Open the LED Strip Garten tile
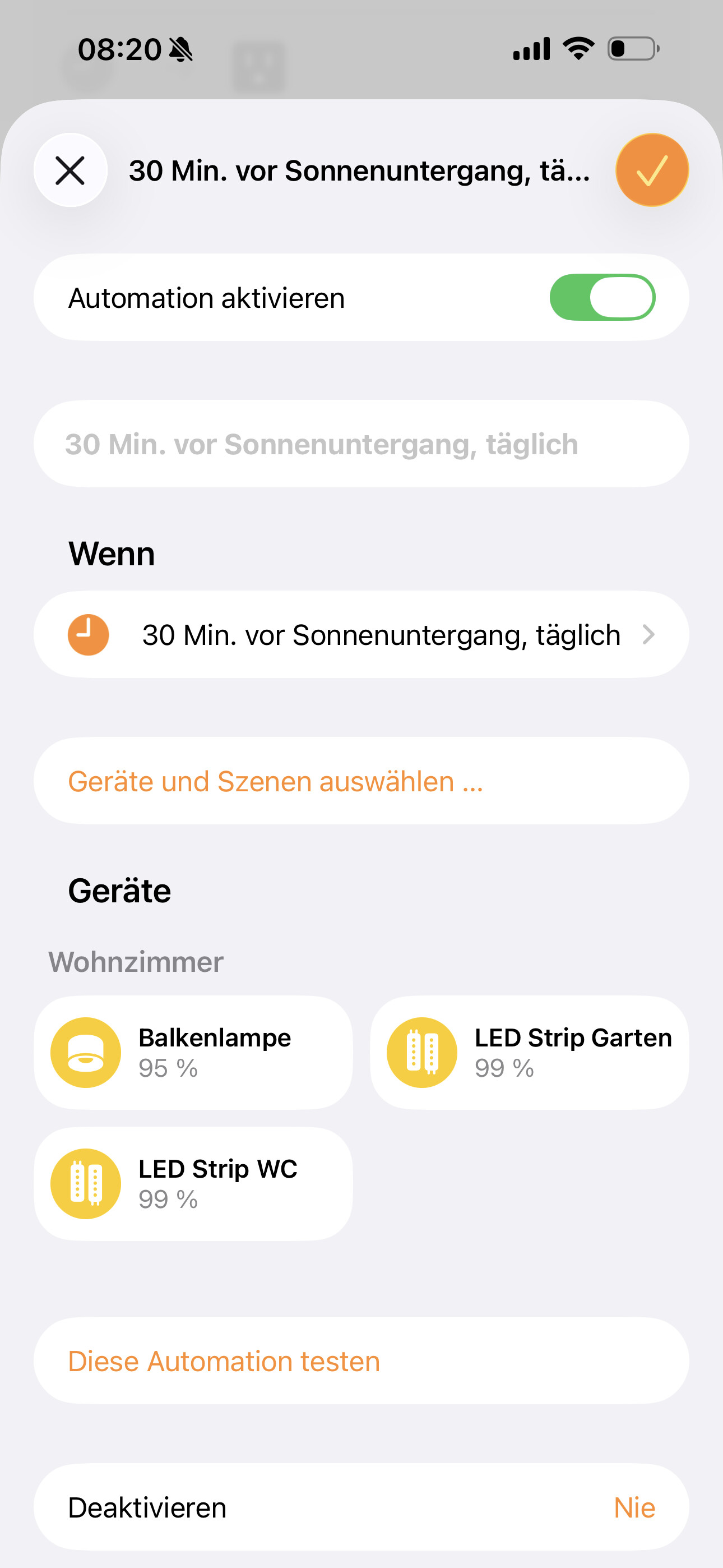This screenshot has height=1568, width=723. point(529,1053)
